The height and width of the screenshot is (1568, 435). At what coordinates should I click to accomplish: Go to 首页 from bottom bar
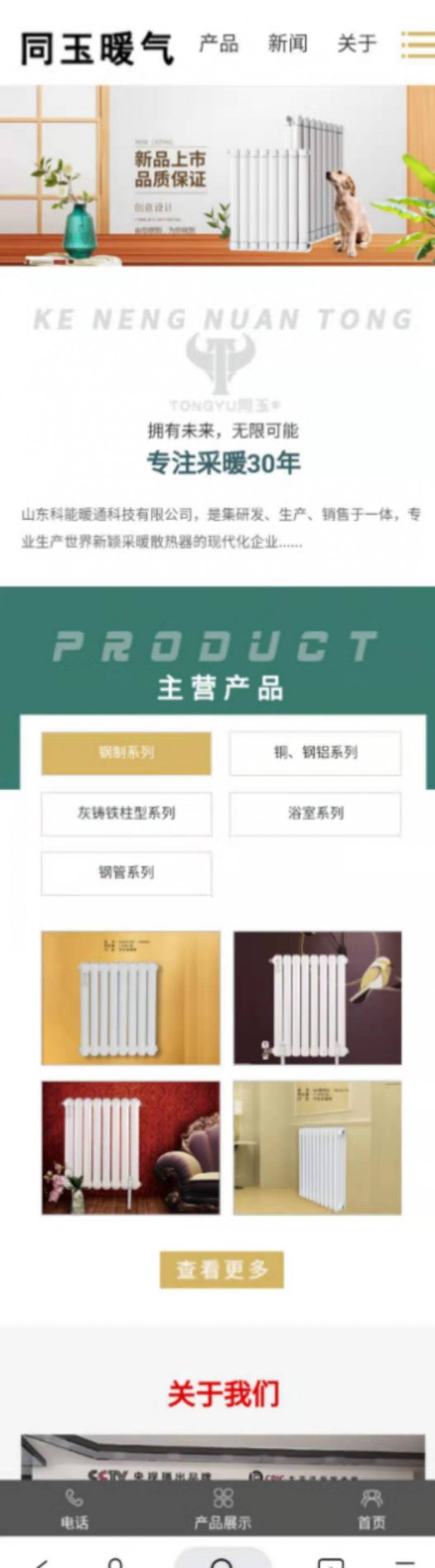(x=371, y=1510)
